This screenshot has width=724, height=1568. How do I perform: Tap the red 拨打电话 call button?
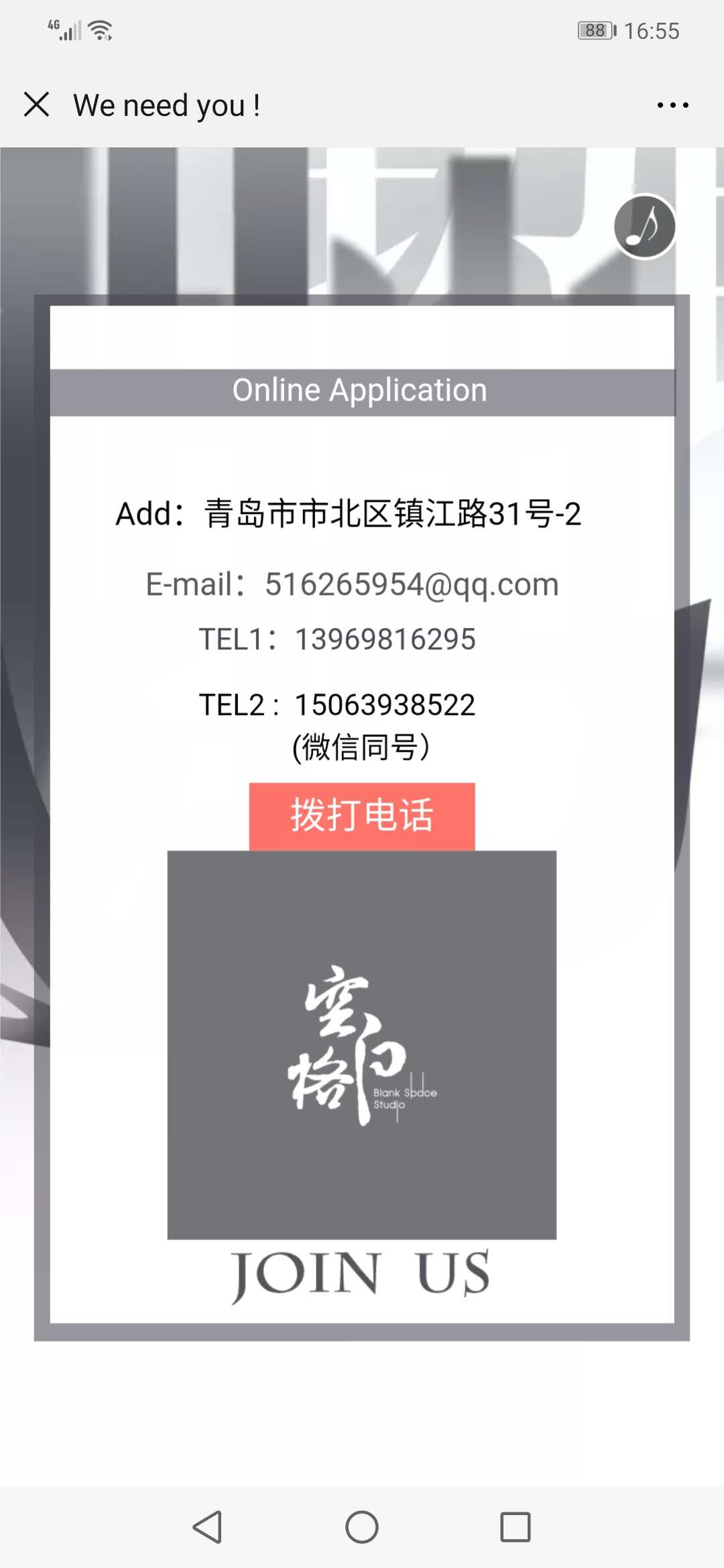pyautogui.click(x=362, y=815)
